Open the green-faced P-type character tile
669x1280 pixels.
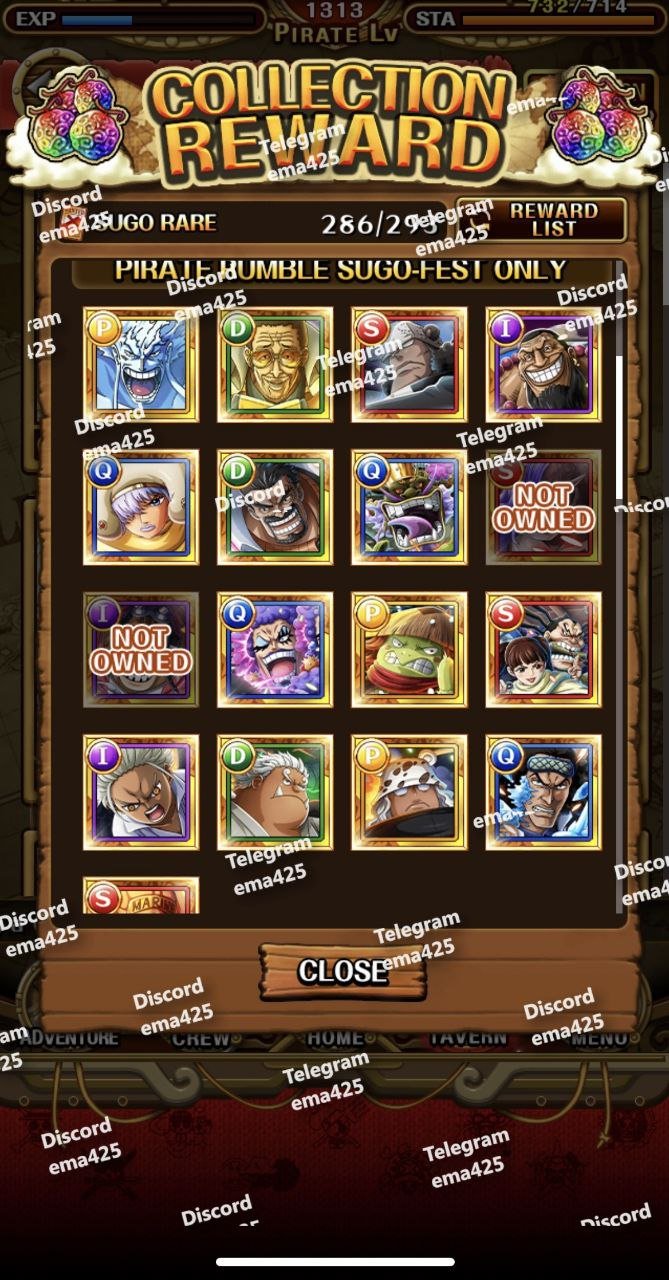(409, 650)
